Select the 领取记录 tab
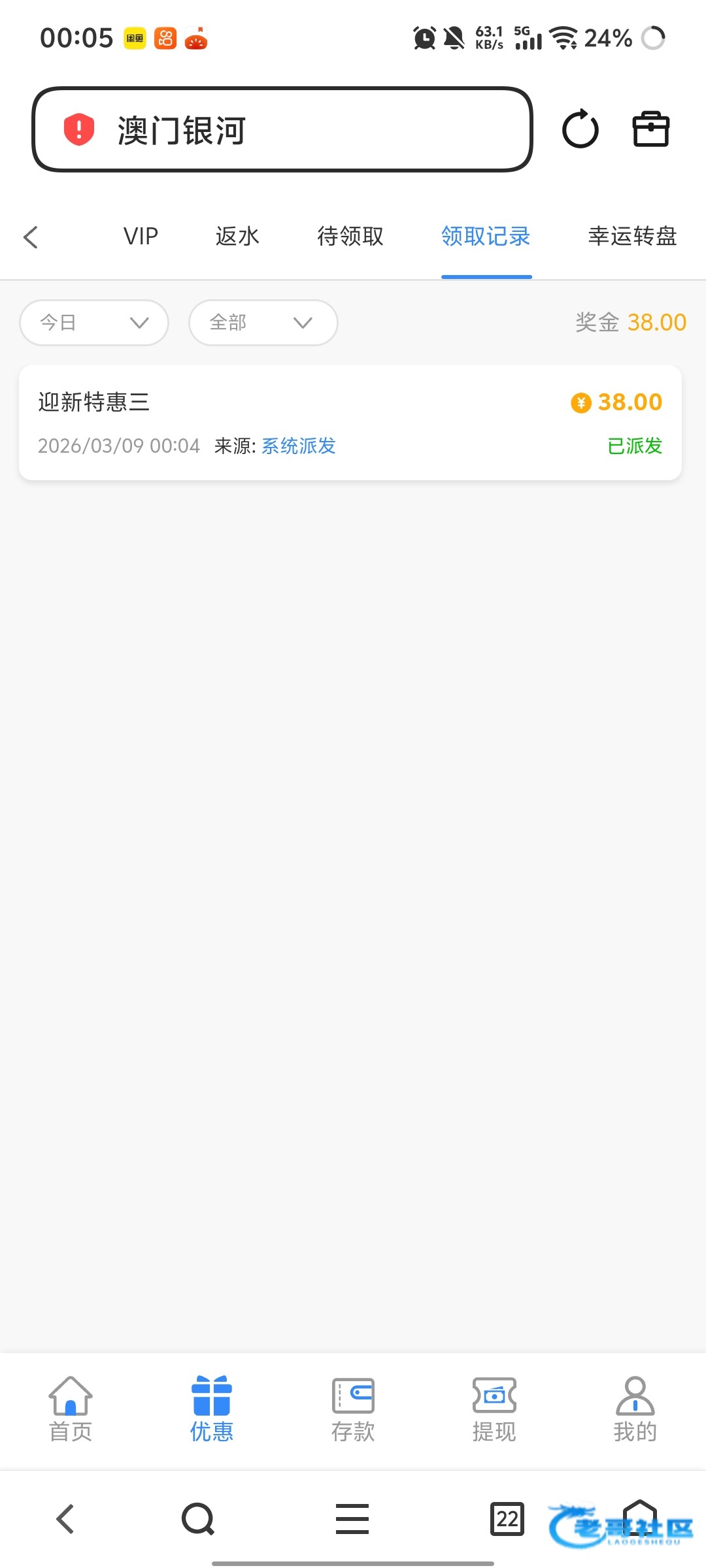 click(x=486, y=237)
